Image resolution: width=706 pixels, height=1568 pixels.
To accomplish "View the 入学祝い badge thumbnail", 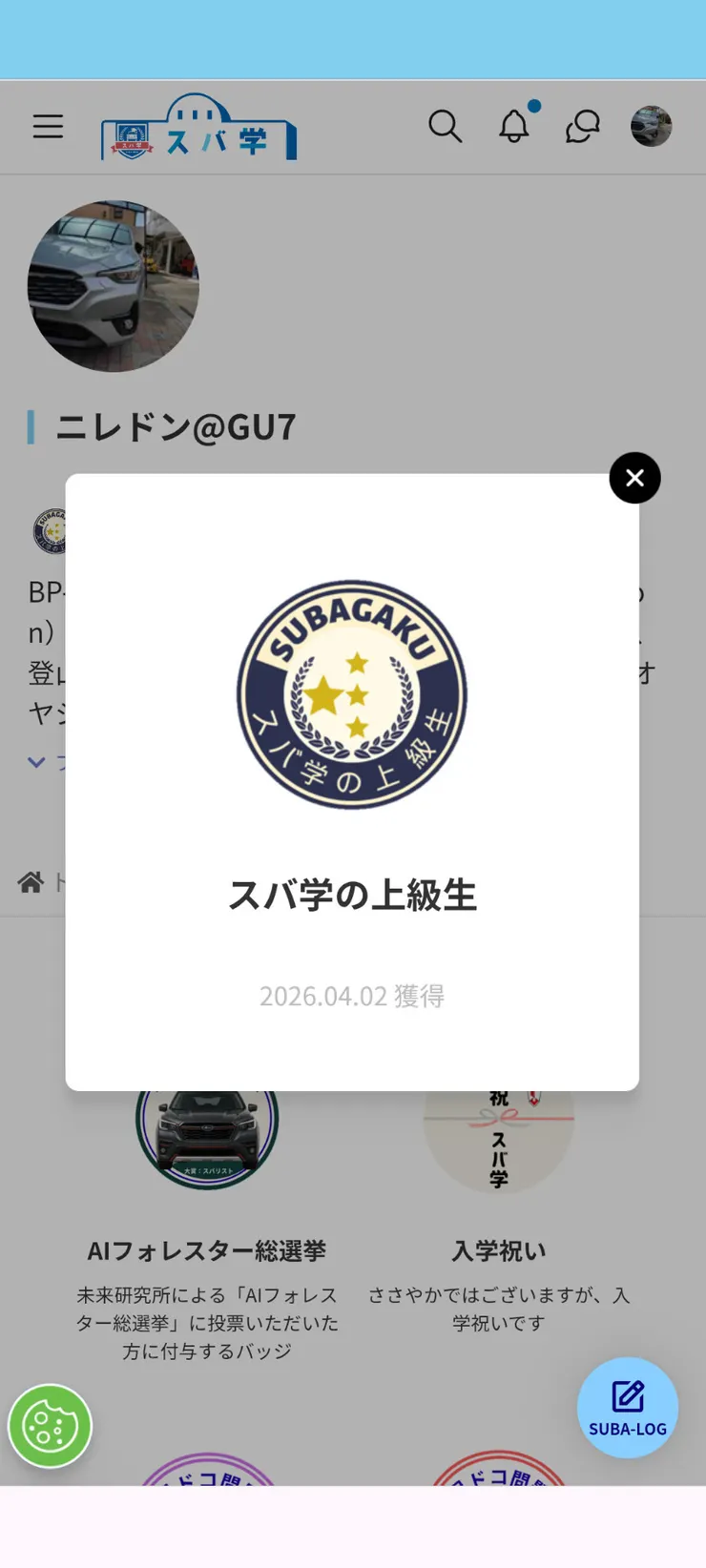I will click(x=499, y=1134).
